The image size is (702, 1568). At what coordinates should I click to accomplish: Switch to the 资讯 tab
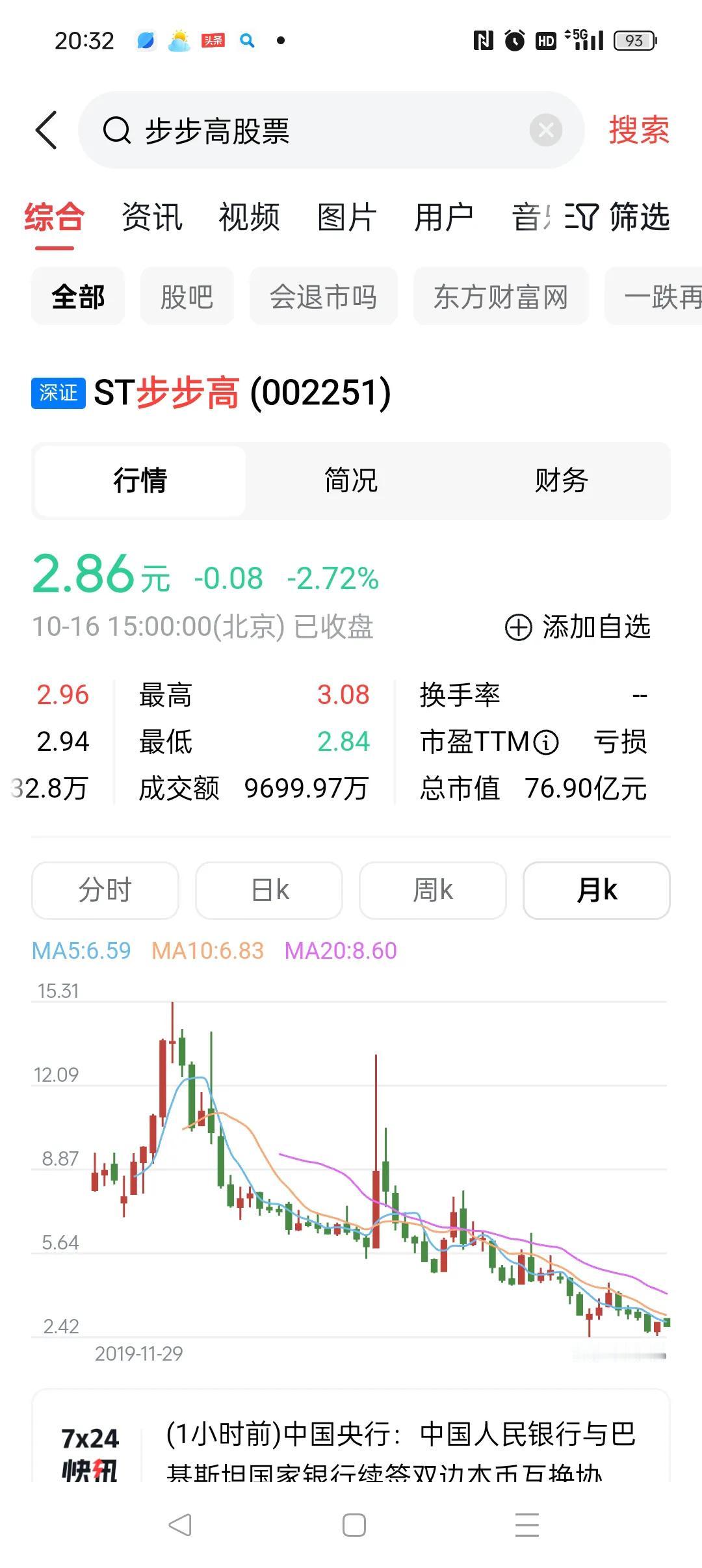point(152,217)
